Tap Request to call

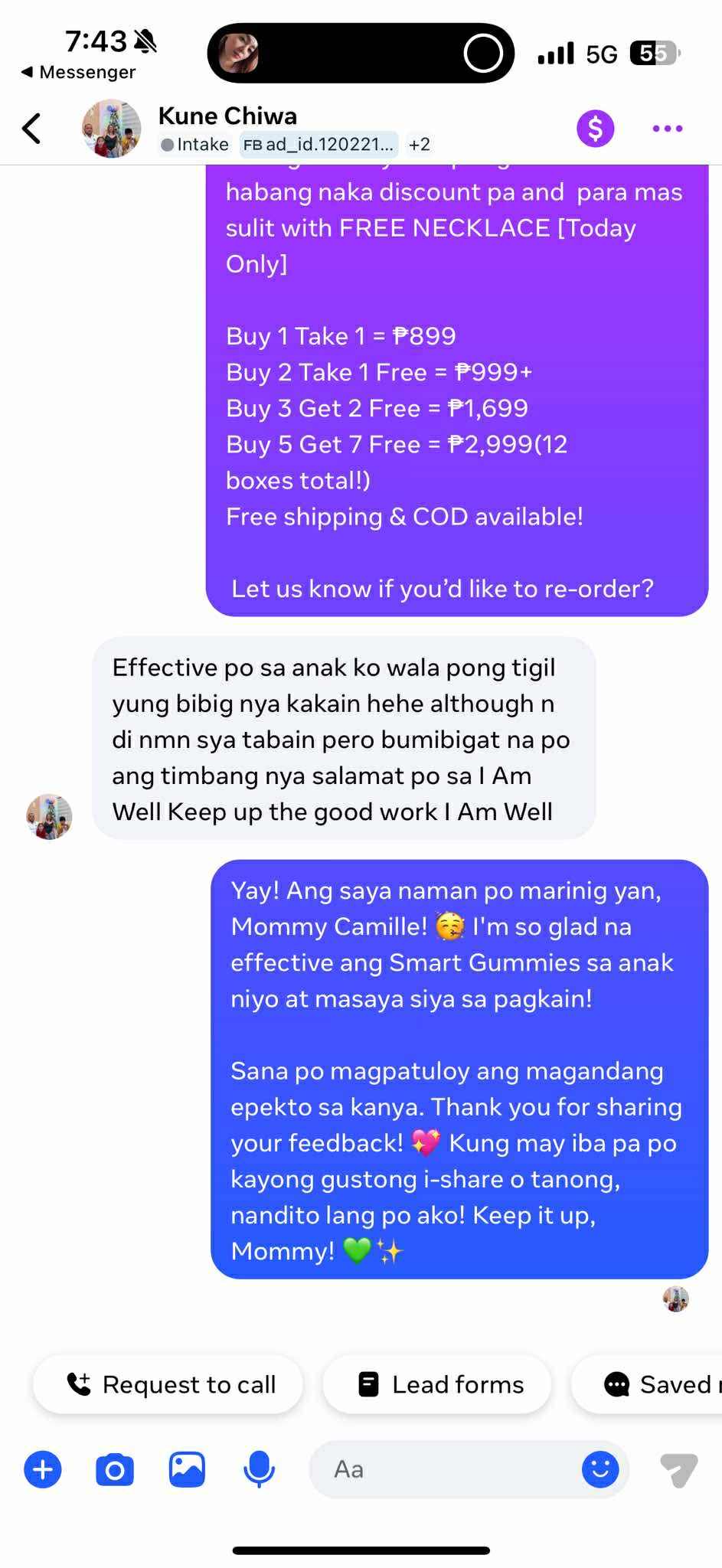[169, 1384]
